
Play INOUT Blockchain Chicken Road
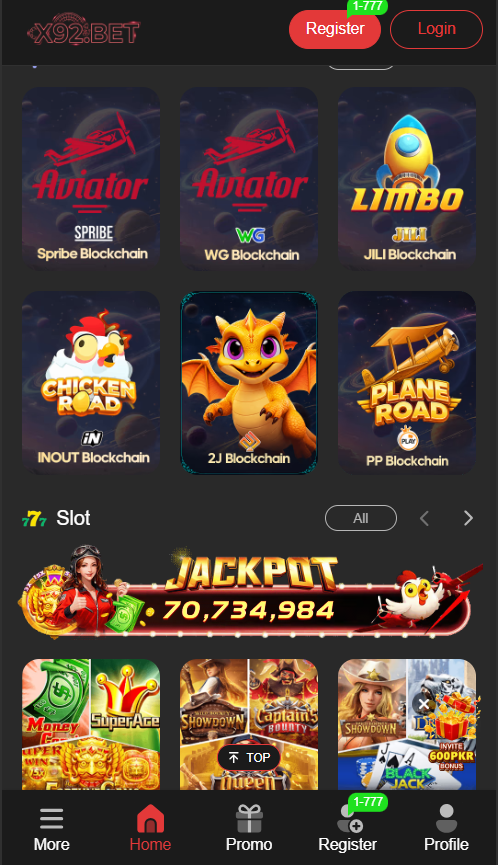pyautogui.click(x=91, y=382)
